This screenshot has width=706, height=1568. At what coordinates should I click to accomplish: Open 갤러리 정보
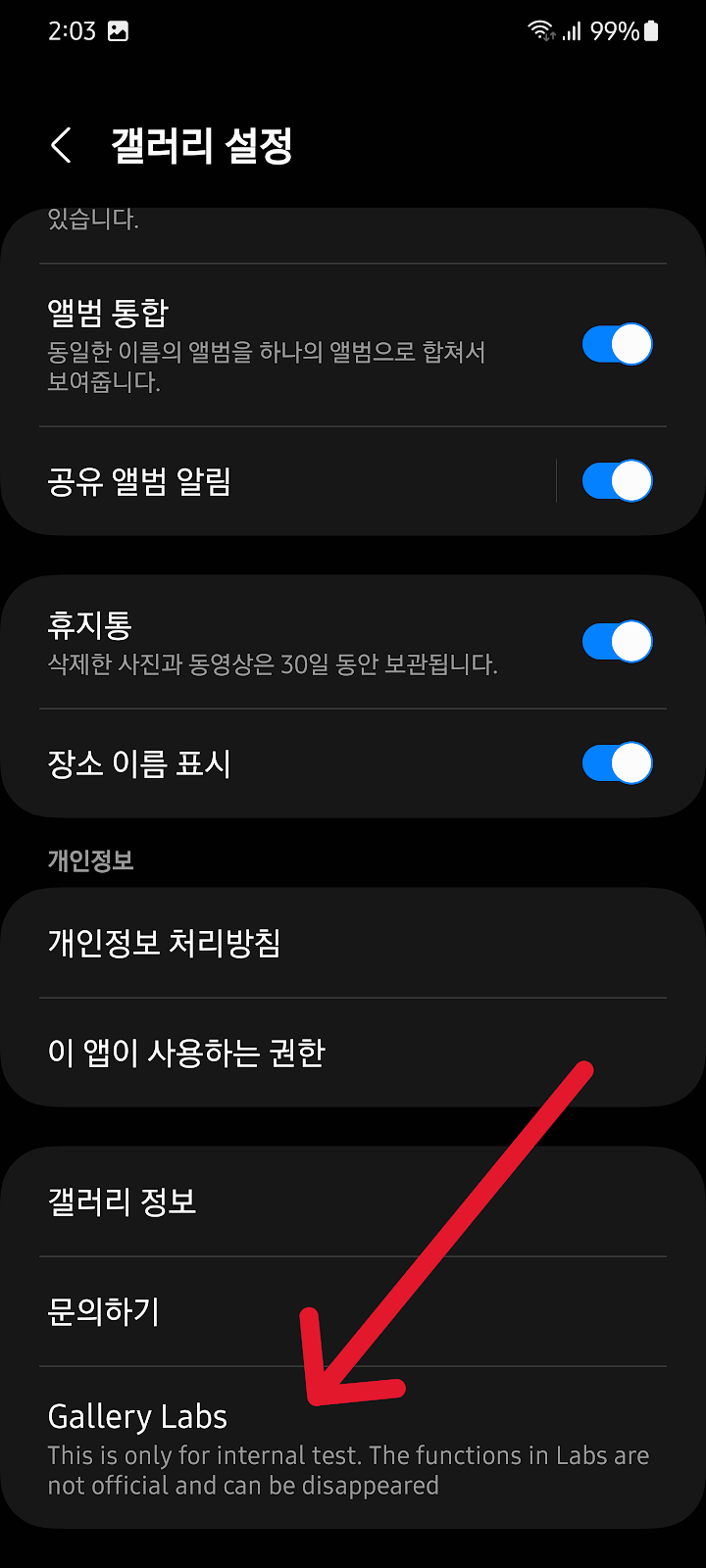[x=353, y=1201]
